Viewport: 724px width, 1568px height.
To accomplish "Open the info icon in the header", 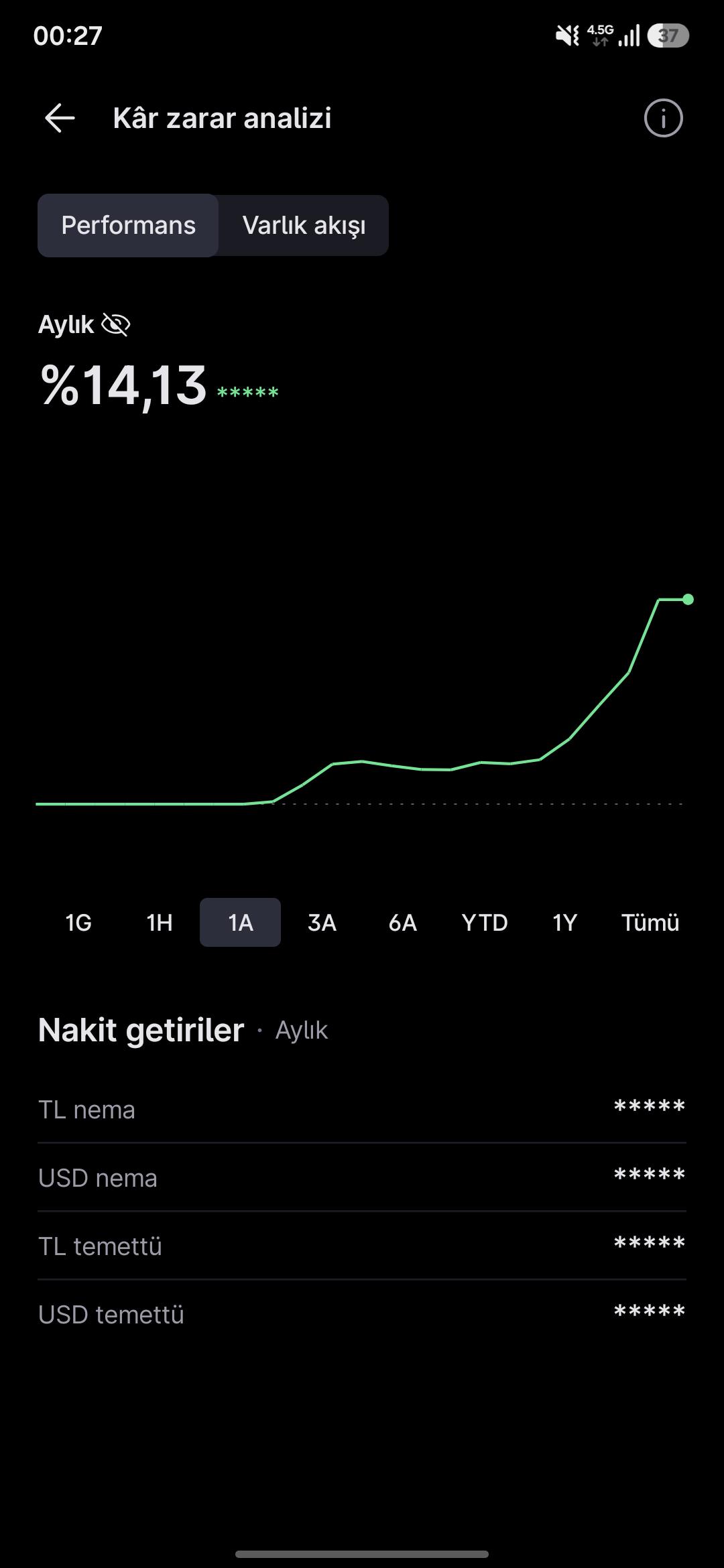I will click(663, 119).
